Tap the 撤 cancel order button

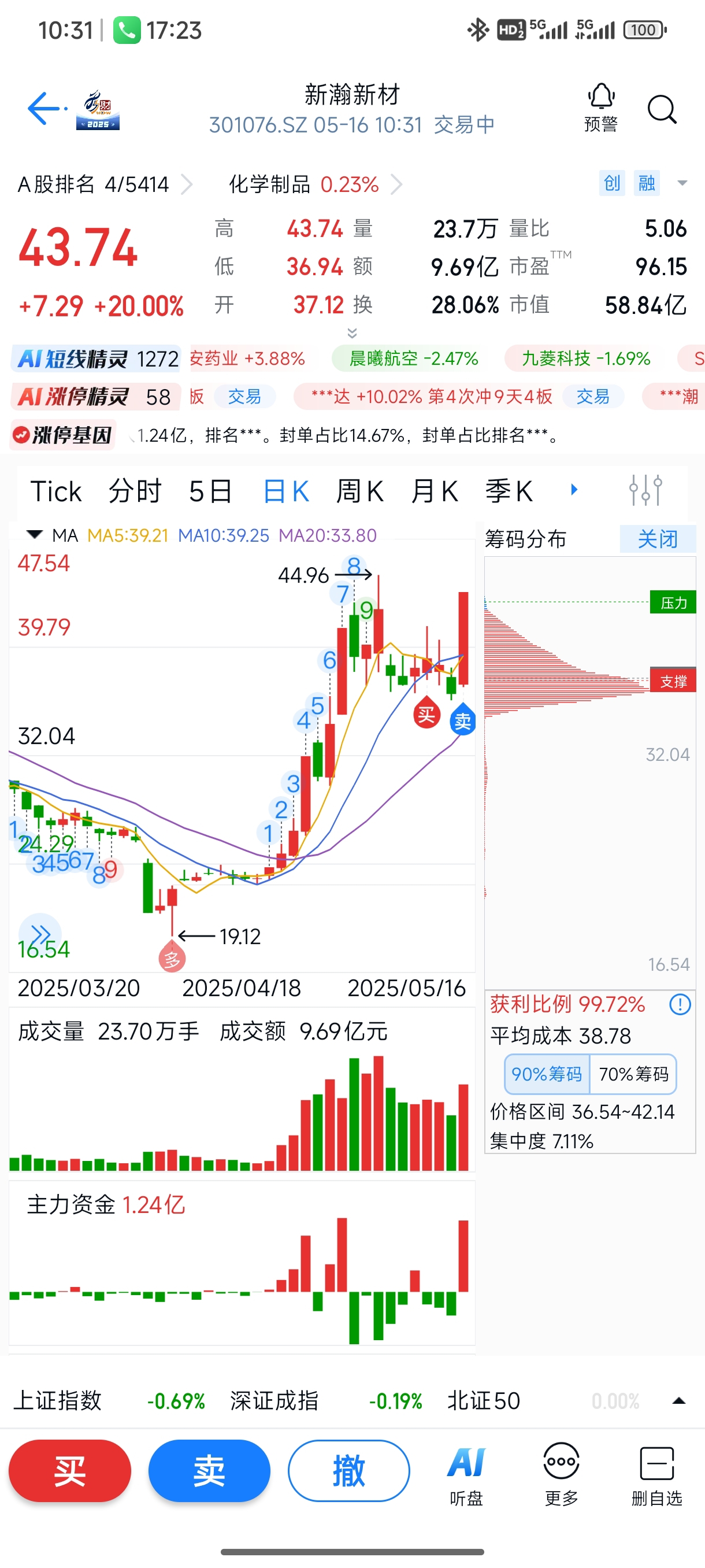coord(348,1471)
